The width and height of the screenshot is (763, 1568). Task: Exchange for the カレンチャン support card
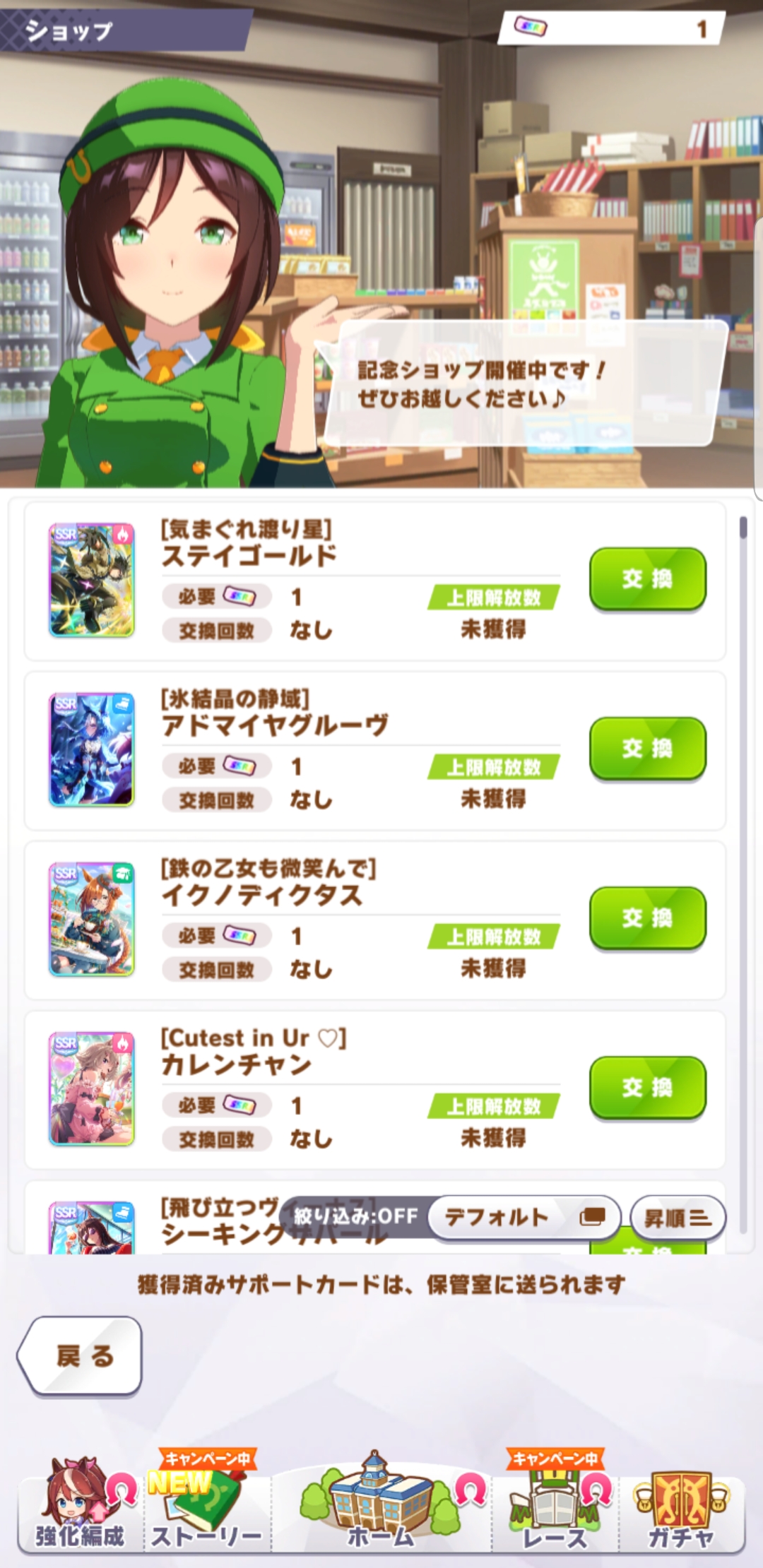(647, 1087)
